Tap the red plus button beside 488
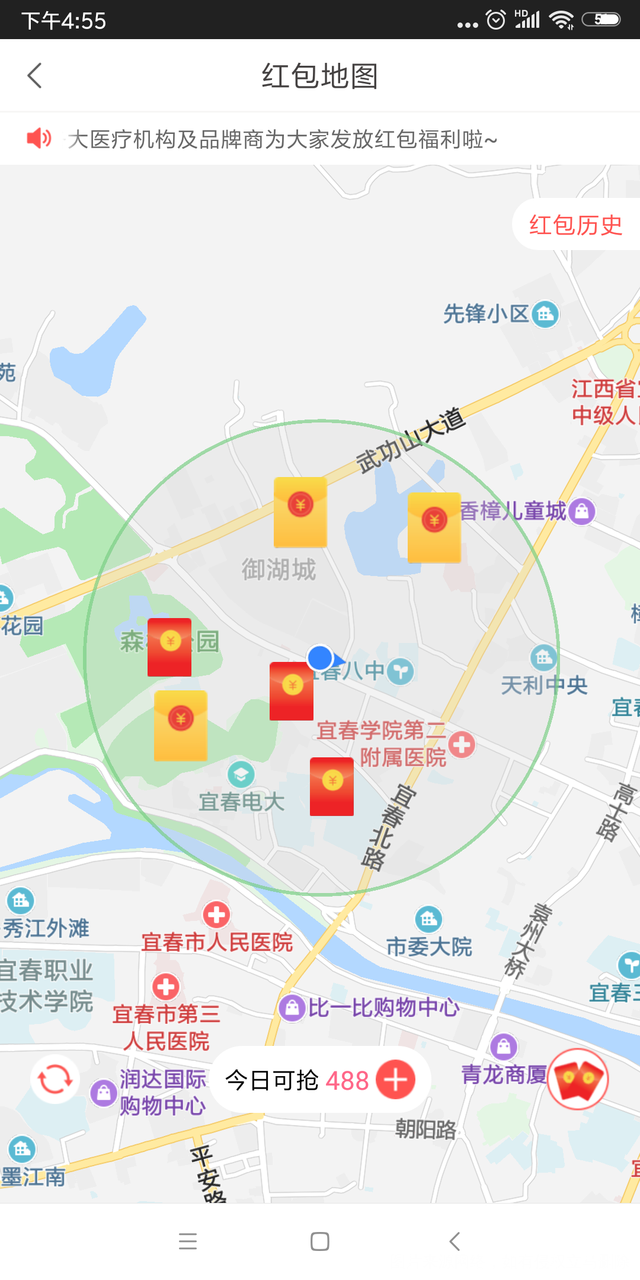This screenshot has width=640, height=1280. point(396,1080)
